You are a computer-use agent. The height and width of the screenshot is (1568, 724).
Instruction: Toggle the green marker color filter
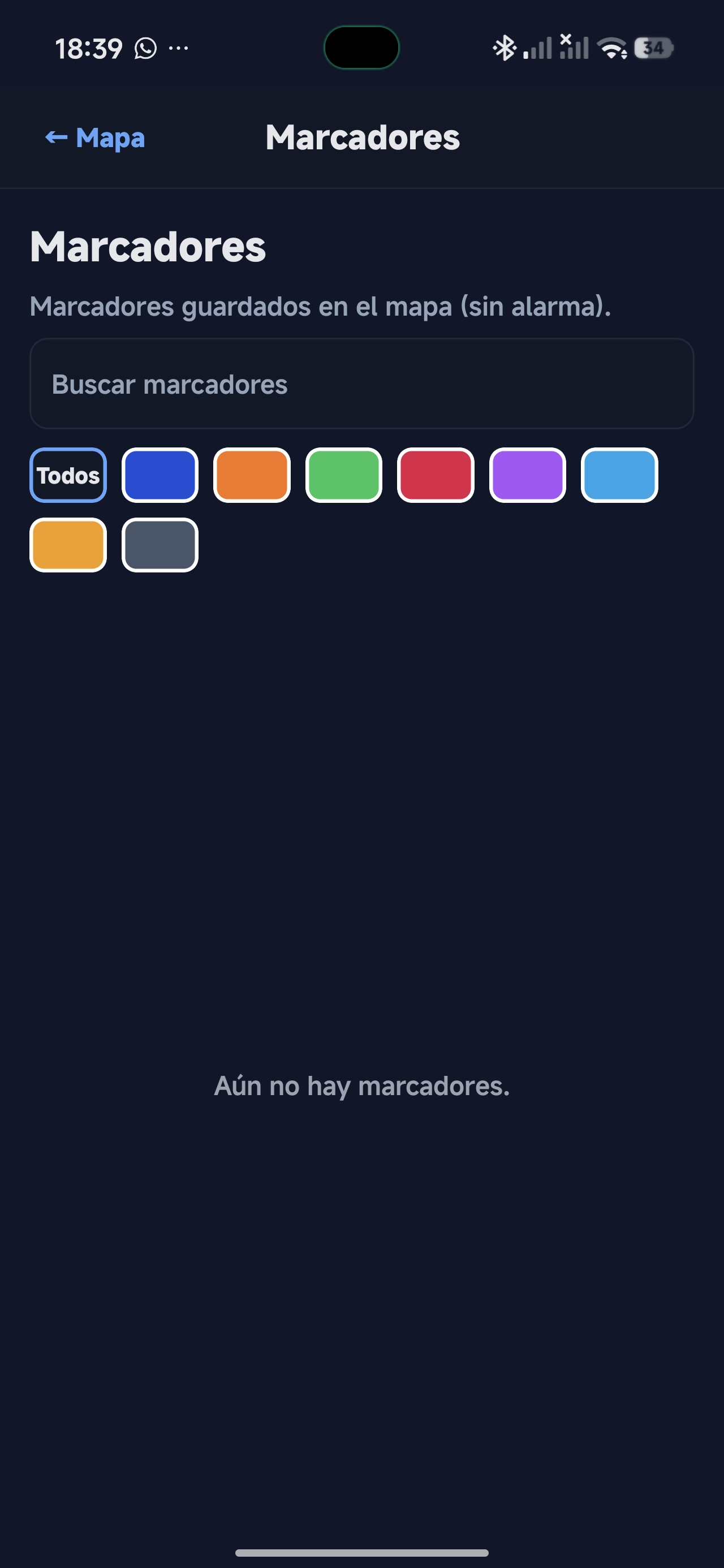[x=343, y=475]
